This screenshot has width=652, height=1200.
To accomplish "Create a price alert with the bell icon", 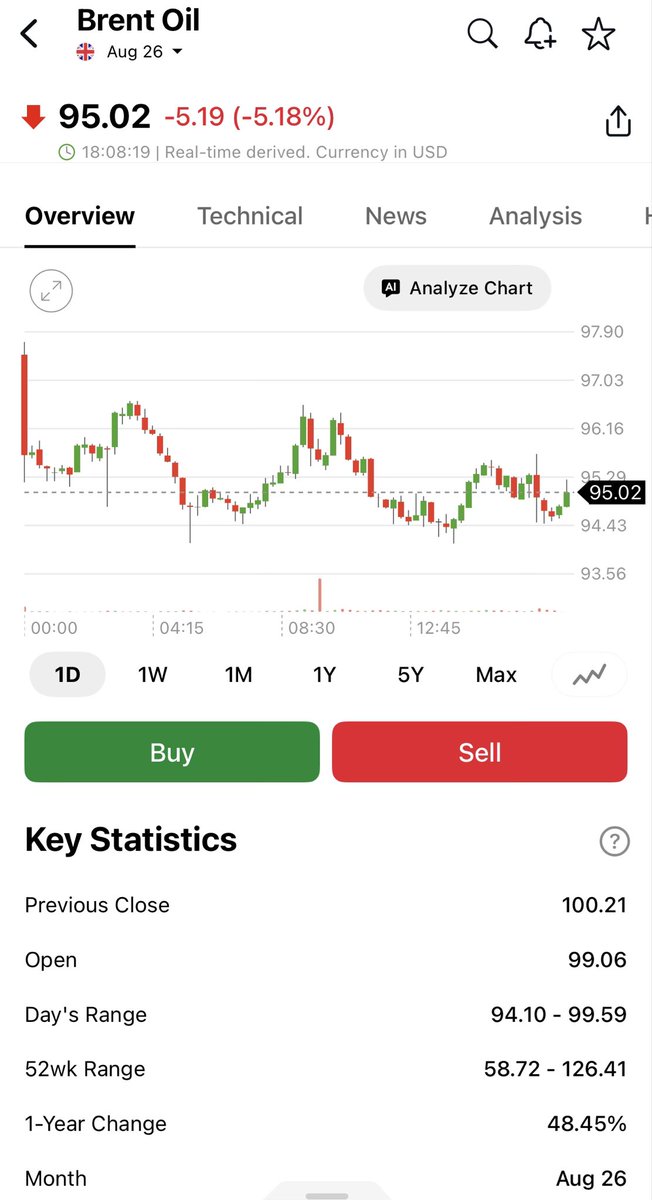I will coord(540,34).
